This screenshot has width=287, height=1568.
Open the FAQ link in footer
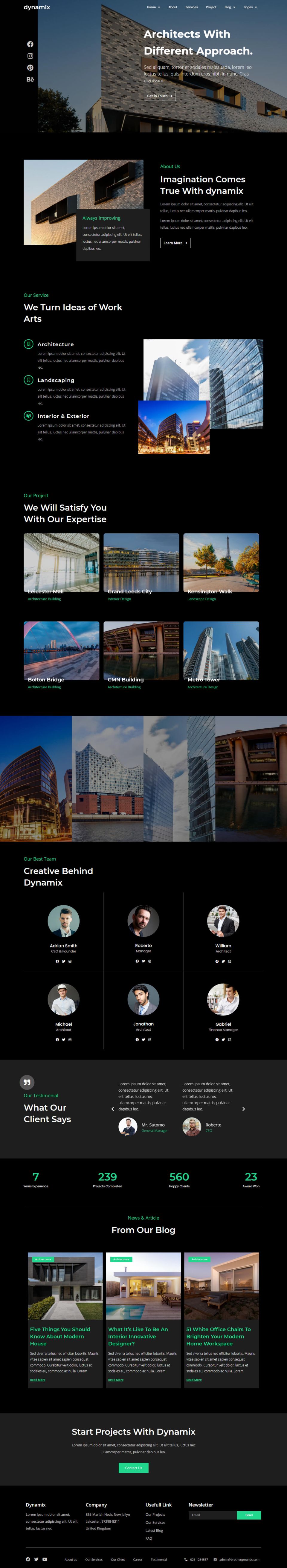tap(149, 1538)
